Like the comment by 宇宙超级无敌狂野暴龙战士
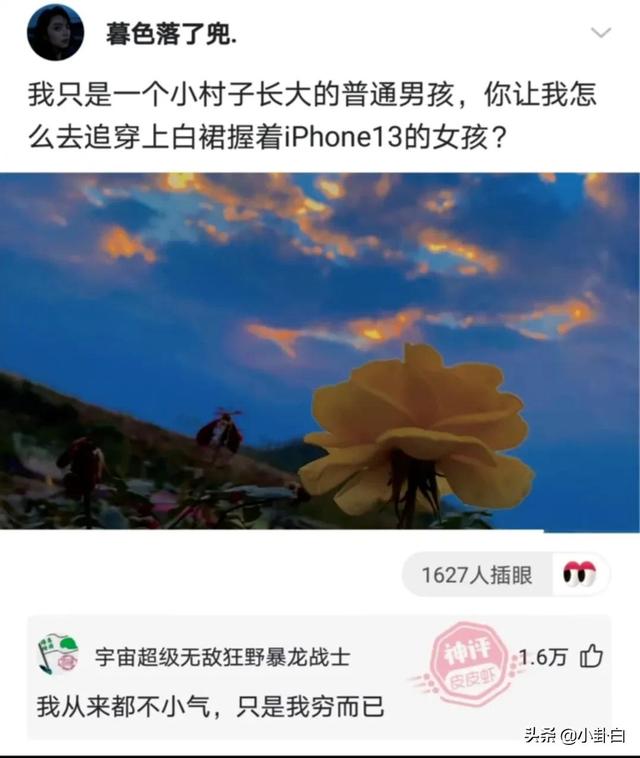 [x=592, y=656]
